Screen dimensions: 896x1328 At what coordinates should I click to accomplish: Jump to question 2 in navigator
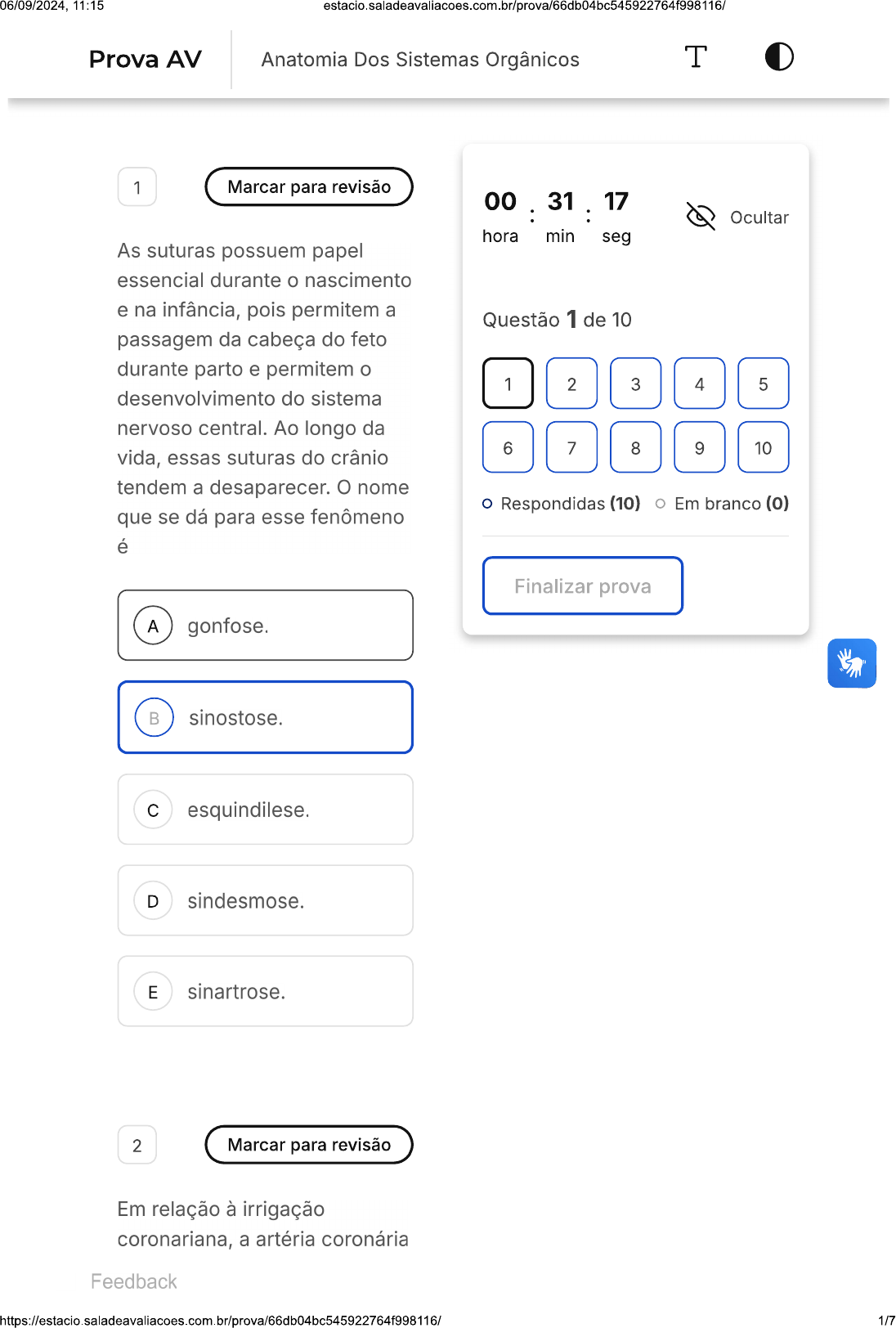pos(571,384)
